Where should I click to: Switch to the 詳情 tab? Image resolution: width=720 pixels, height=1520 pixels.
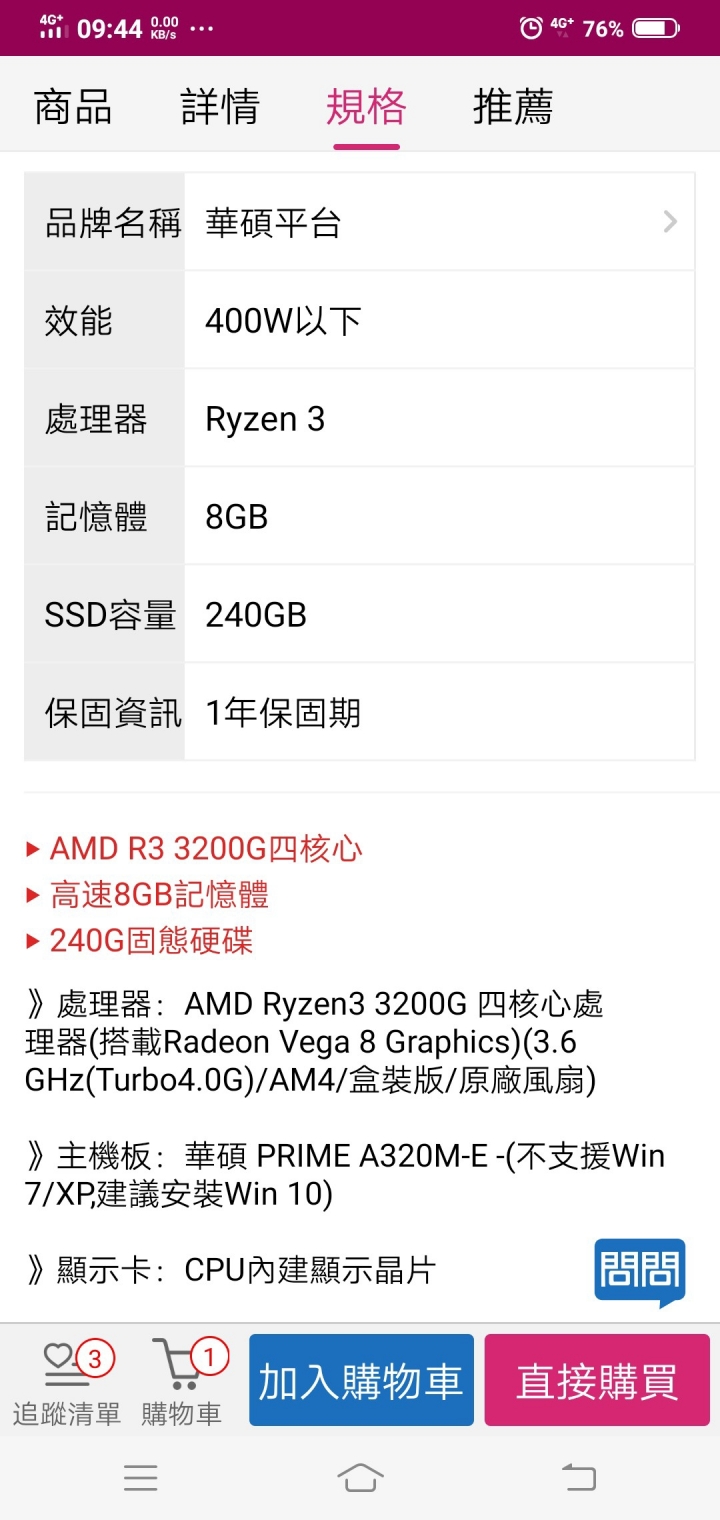pyautogui.click(x=220, y=107)
